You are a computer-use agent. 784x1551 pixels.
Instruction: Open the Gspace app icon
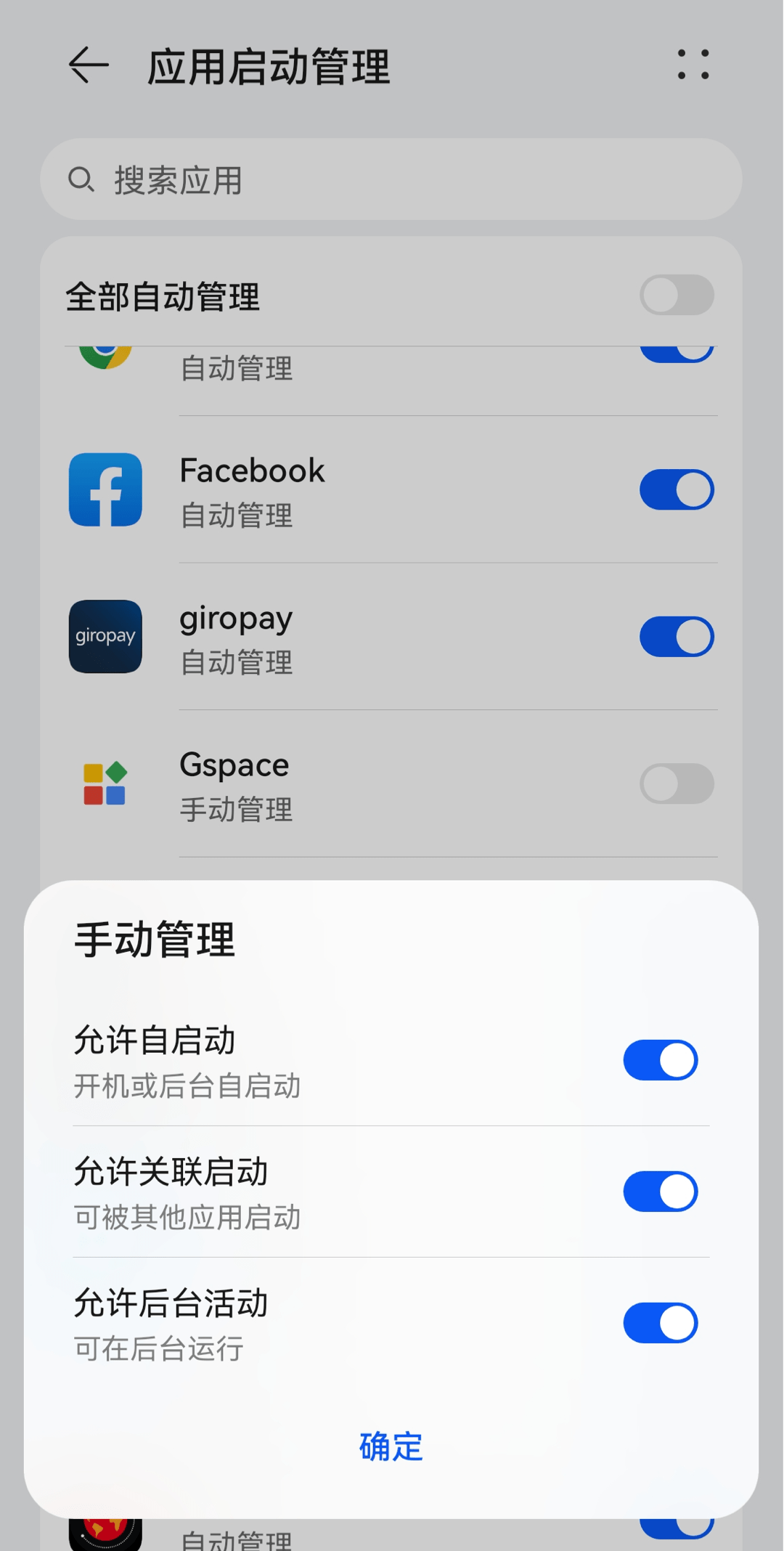(x=105, y=784)
